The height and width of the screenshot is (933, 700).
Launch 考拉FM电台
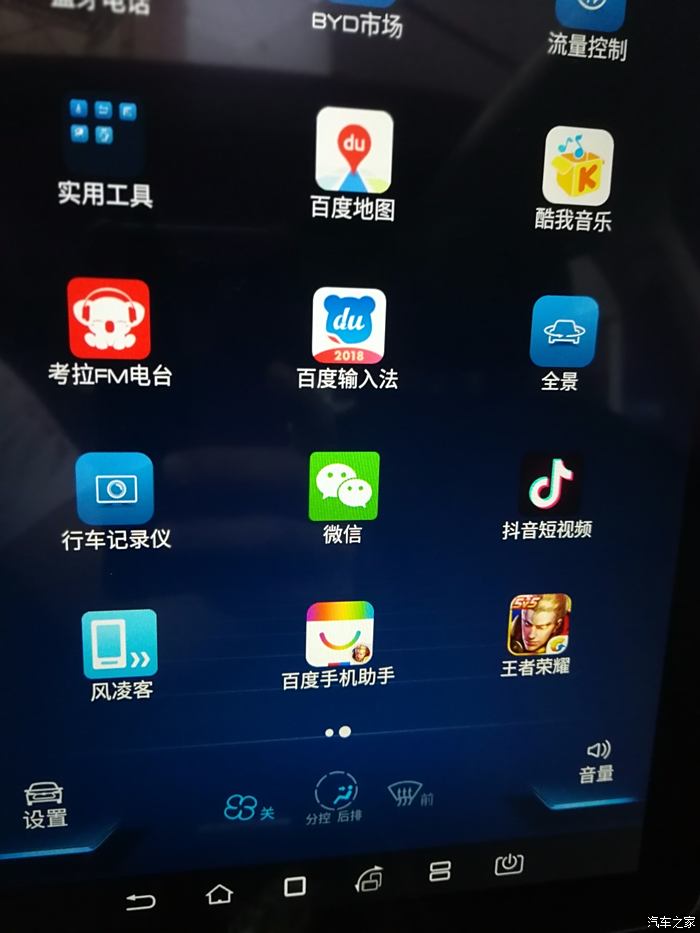(109, 319)
